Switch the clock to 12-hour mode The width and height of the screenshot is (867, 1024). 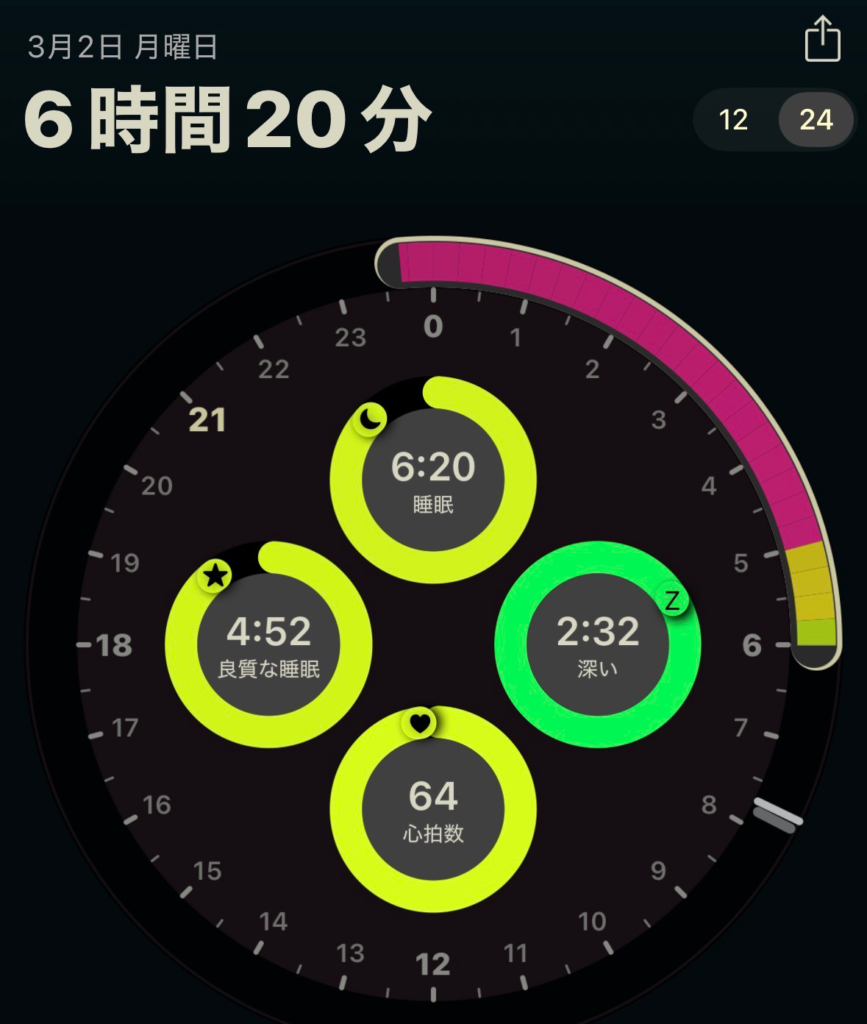coord(735,120)
